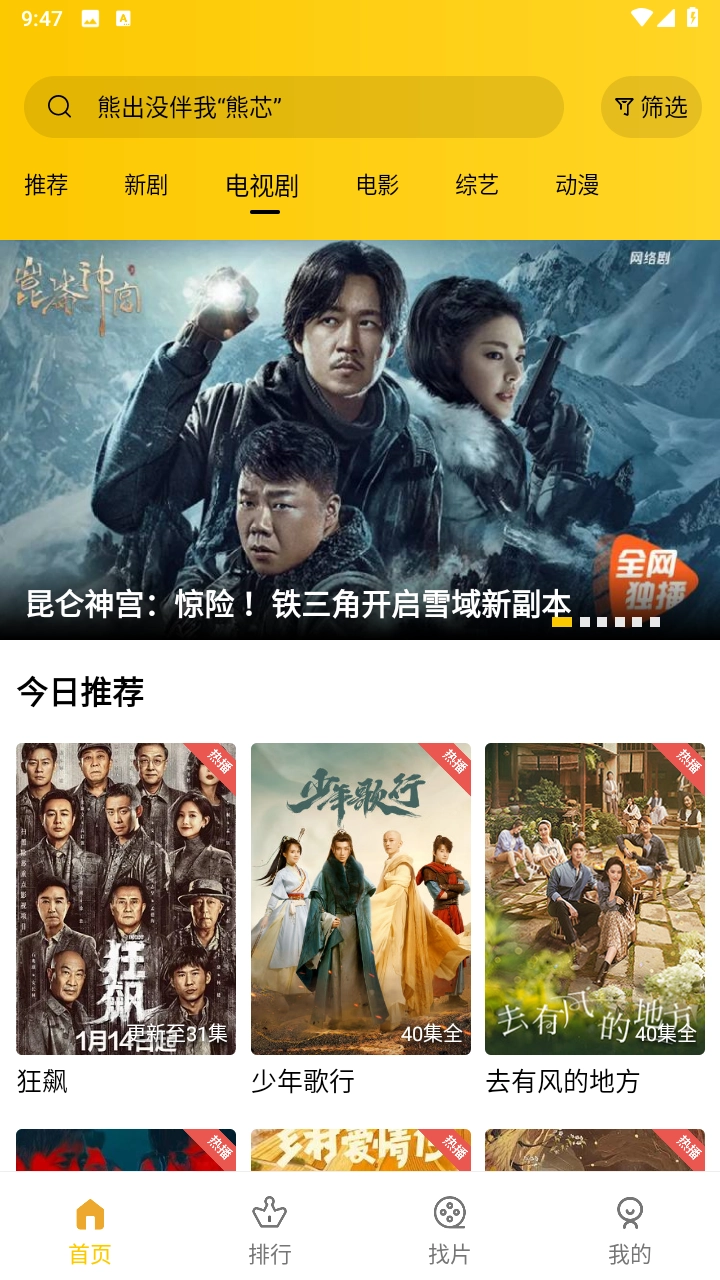Open the 去有风的地方 series card

[595, 898]
